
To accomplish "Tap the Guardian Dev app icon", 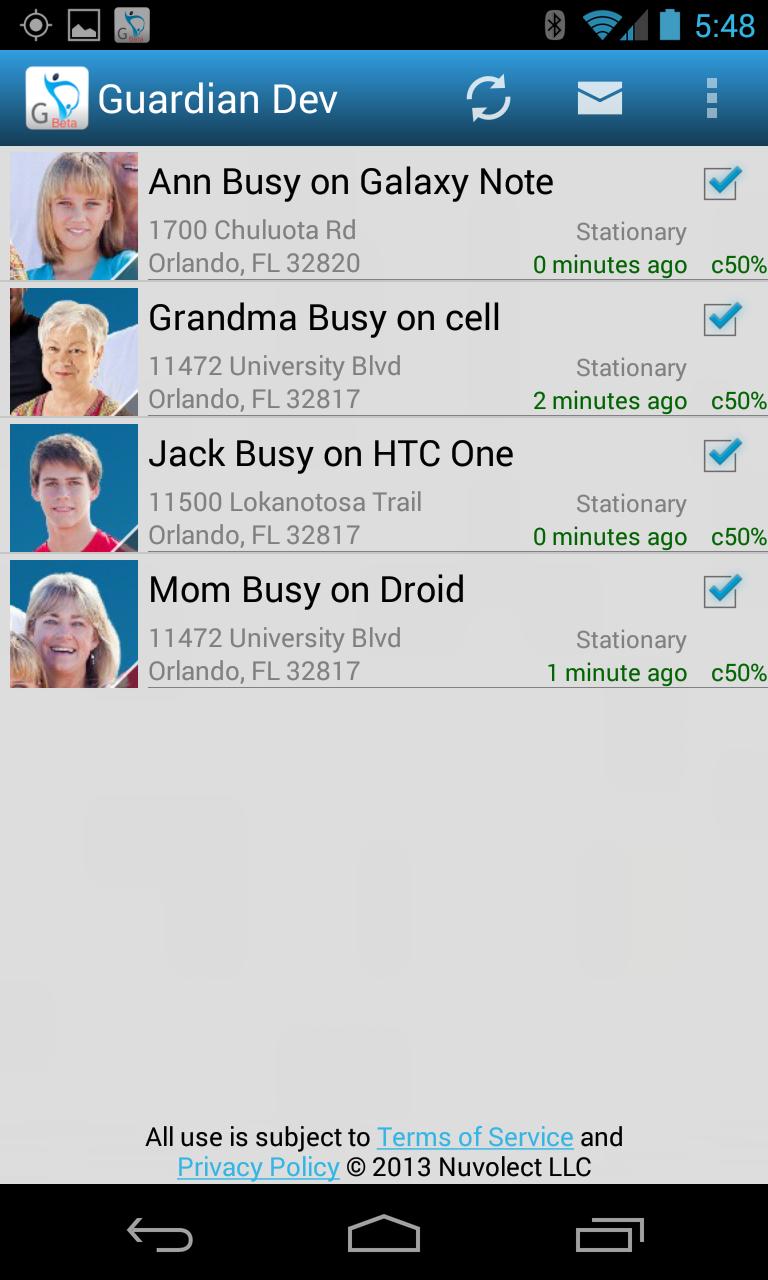I will (x=56, y=98).
